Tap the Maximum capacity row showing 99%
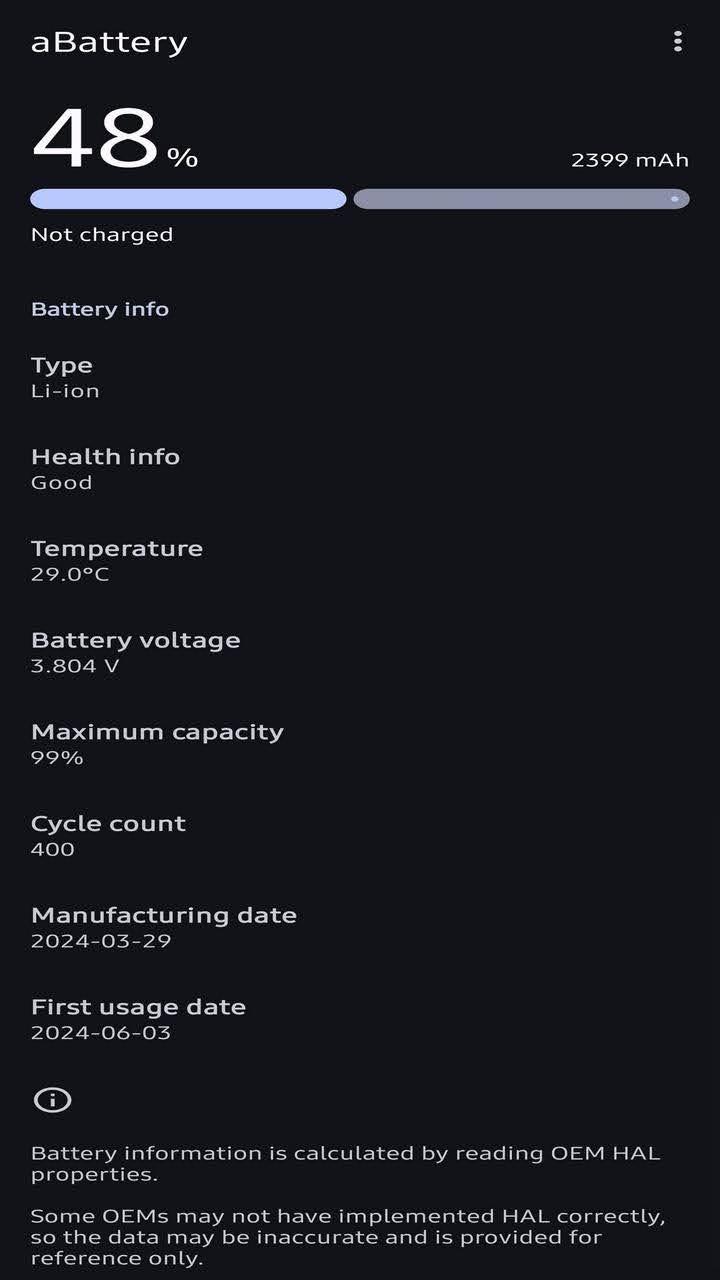Viewport: 720px width, 1280px height. pyautogui.click(x=158, y=743)
